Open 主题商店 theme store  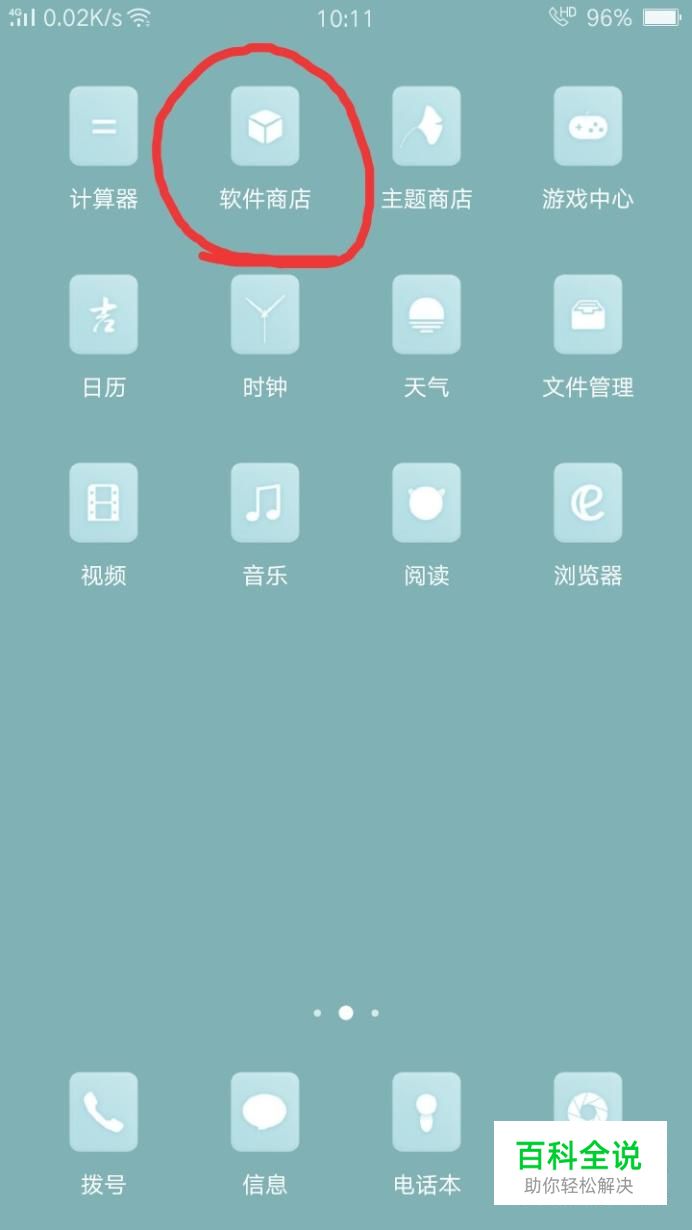pyautogui.click(x=426, y=126)
